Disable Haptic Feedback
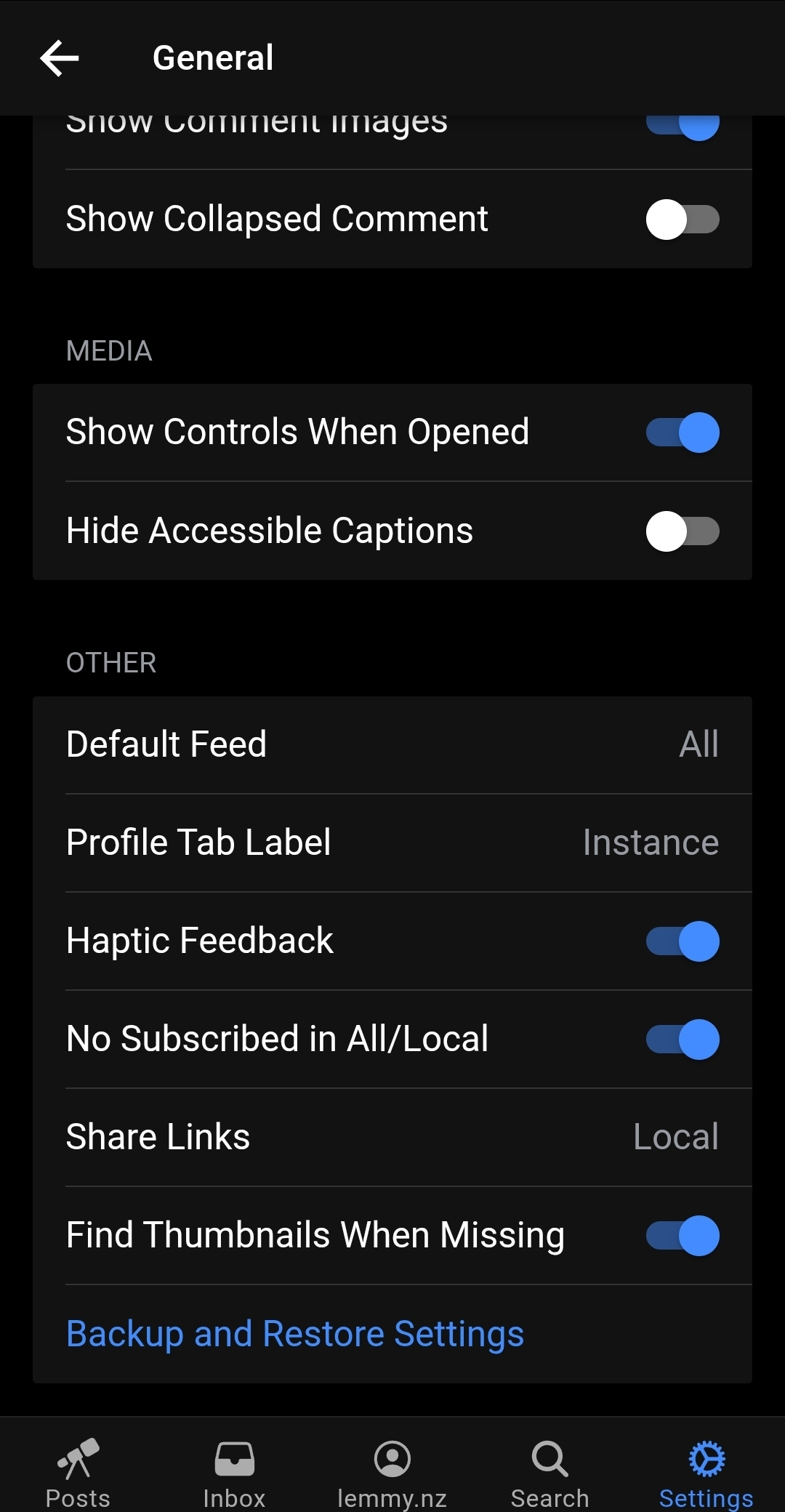Image resolution: width=785 pixels, height=1512 pixels. [x=682, y=941]
